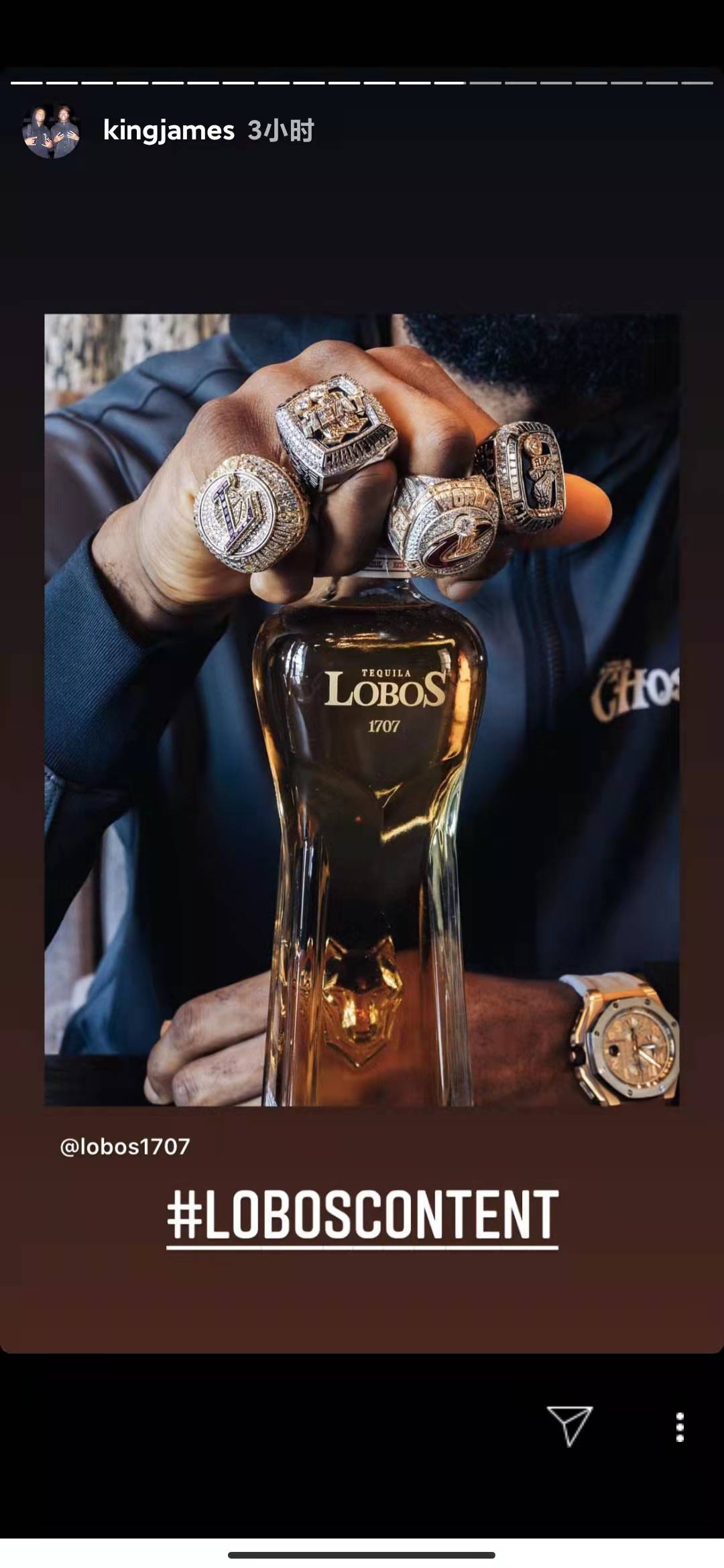Screen dimensions: 724x1568
Task: Tap the kingjames username
Action: 169,131
